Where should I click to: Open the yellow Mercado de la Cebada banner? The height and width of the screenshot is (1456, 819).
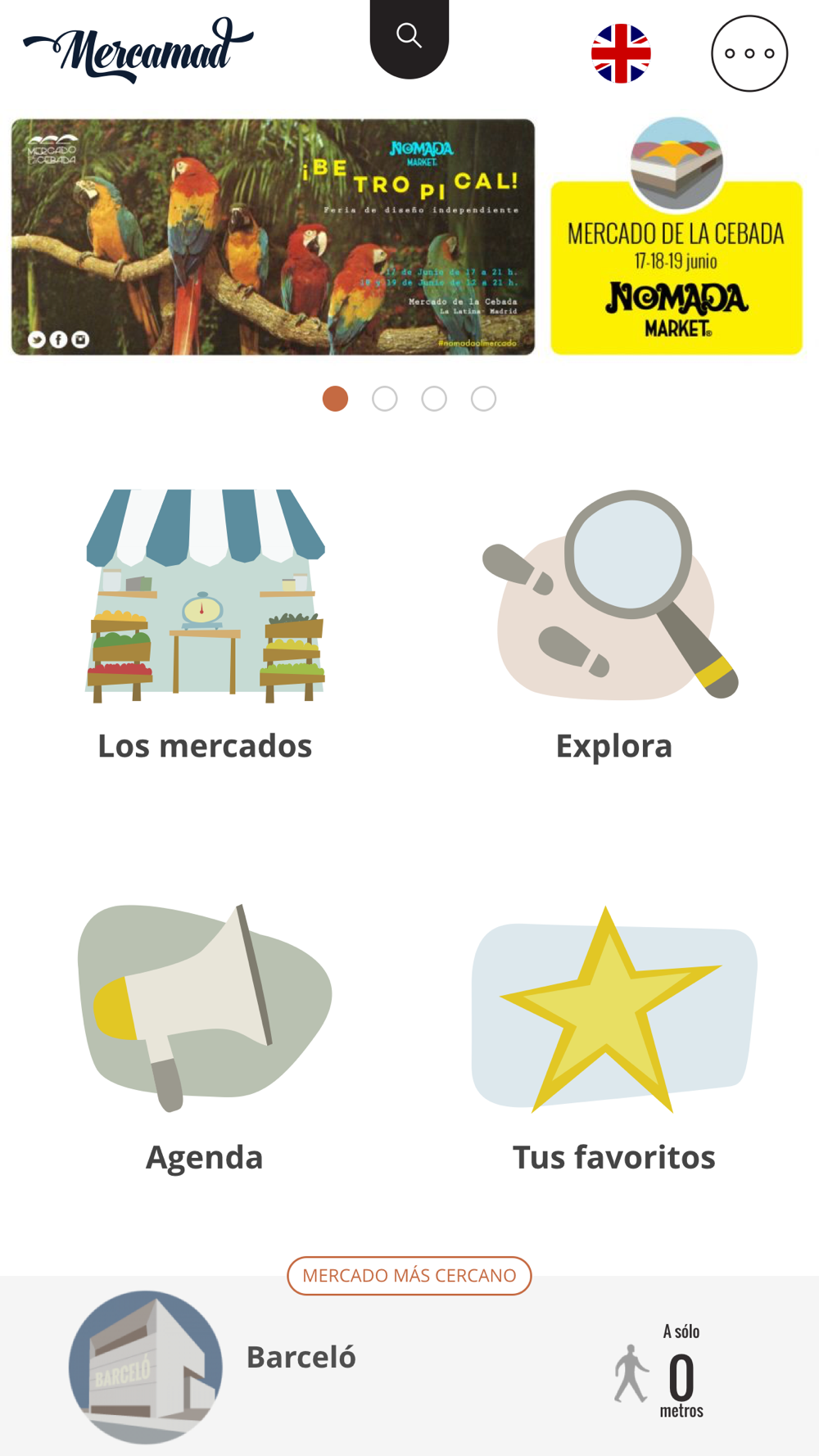point(676,237)
